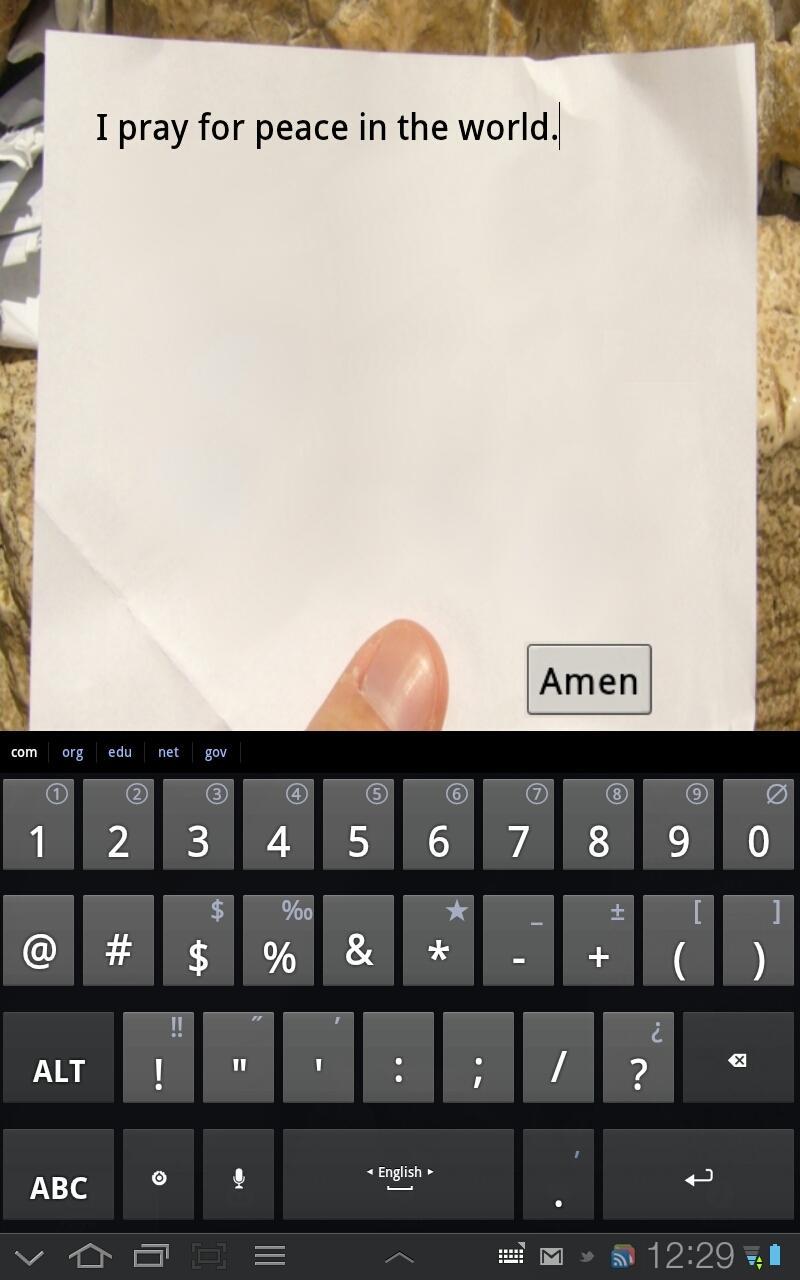Pick the "edu" suggestion

[x=120, y=752]
